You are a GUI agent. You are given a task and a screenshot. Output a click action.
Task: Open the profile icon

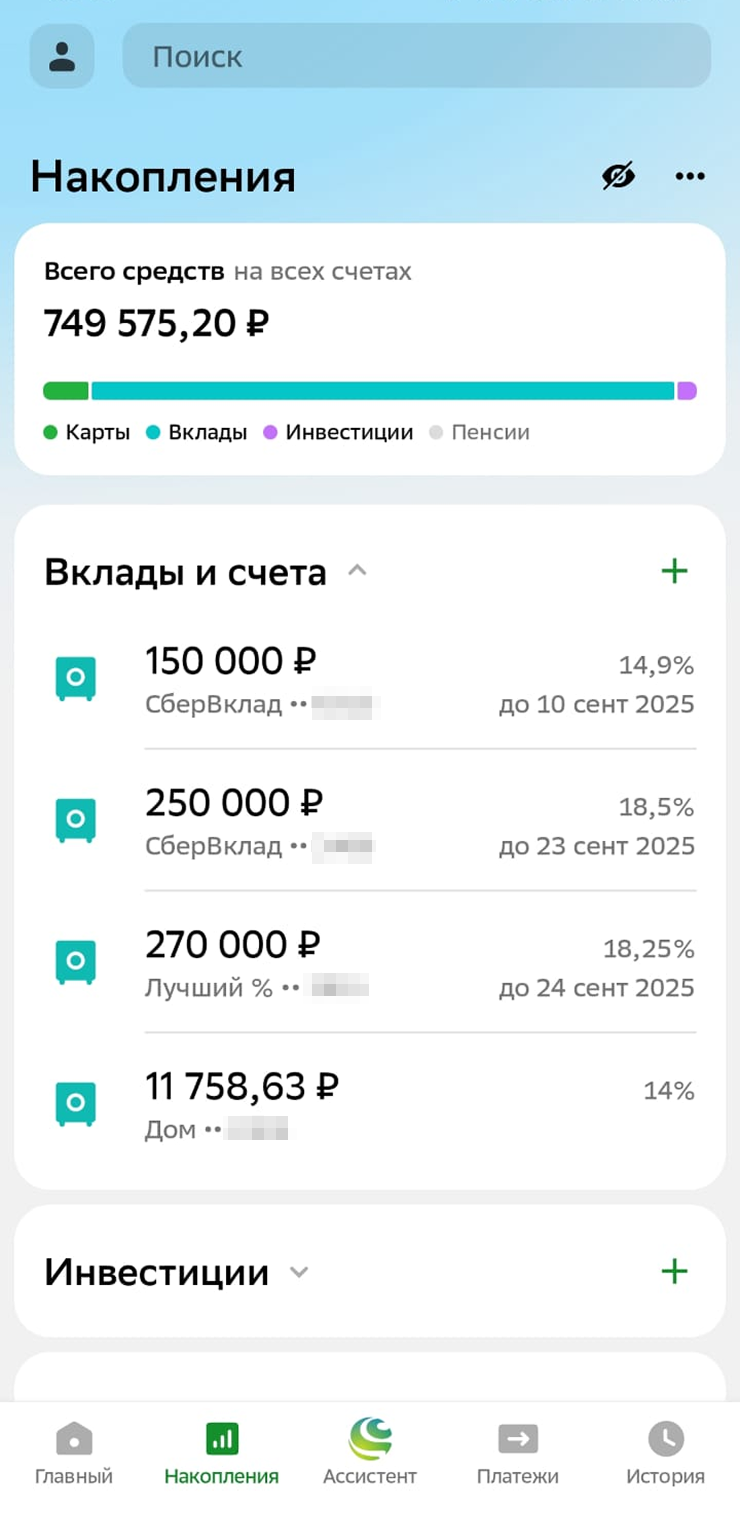62,56
